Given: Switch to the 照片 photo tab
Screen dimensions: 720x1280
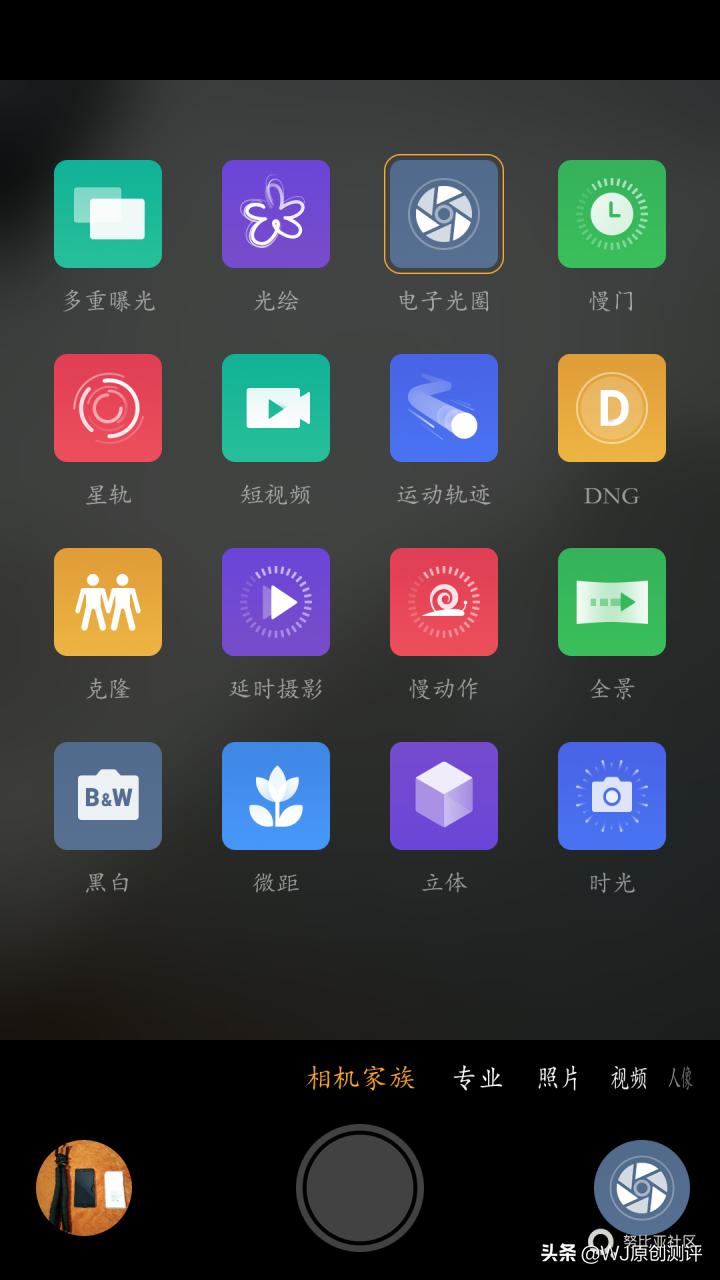Looking at the screenshot, I should [559, 1078].
